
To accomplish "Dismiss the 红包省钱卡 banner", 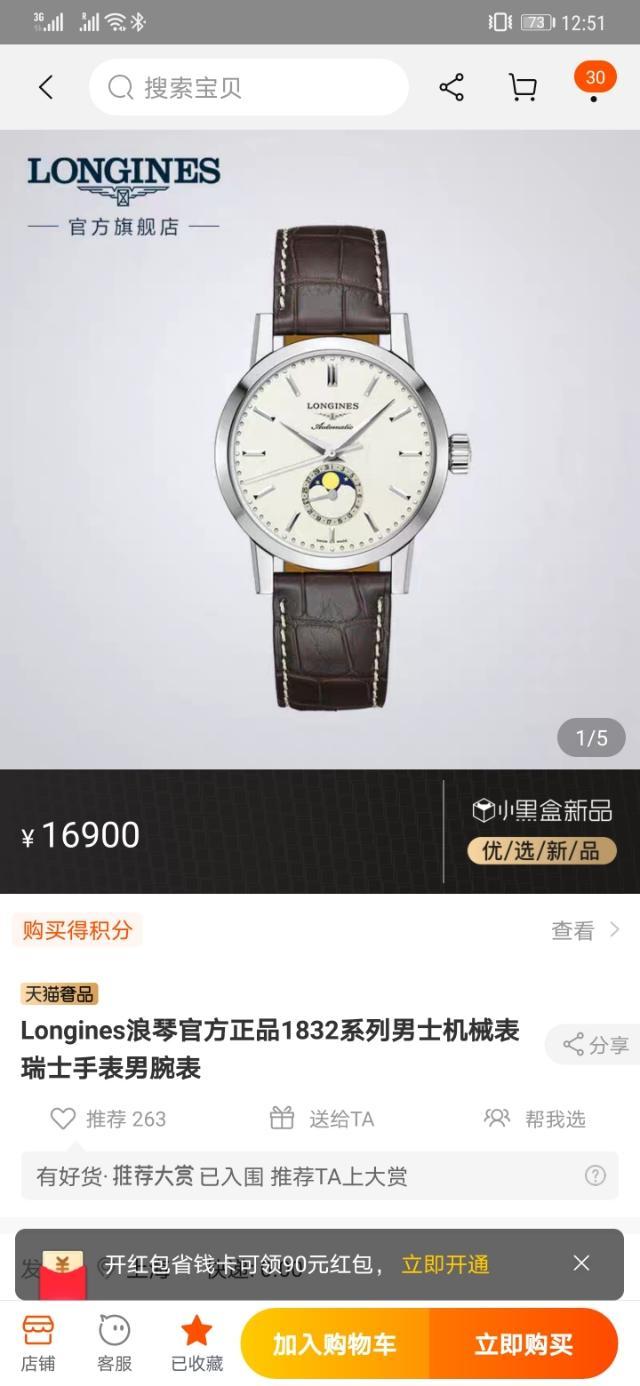I will 582,1263.
